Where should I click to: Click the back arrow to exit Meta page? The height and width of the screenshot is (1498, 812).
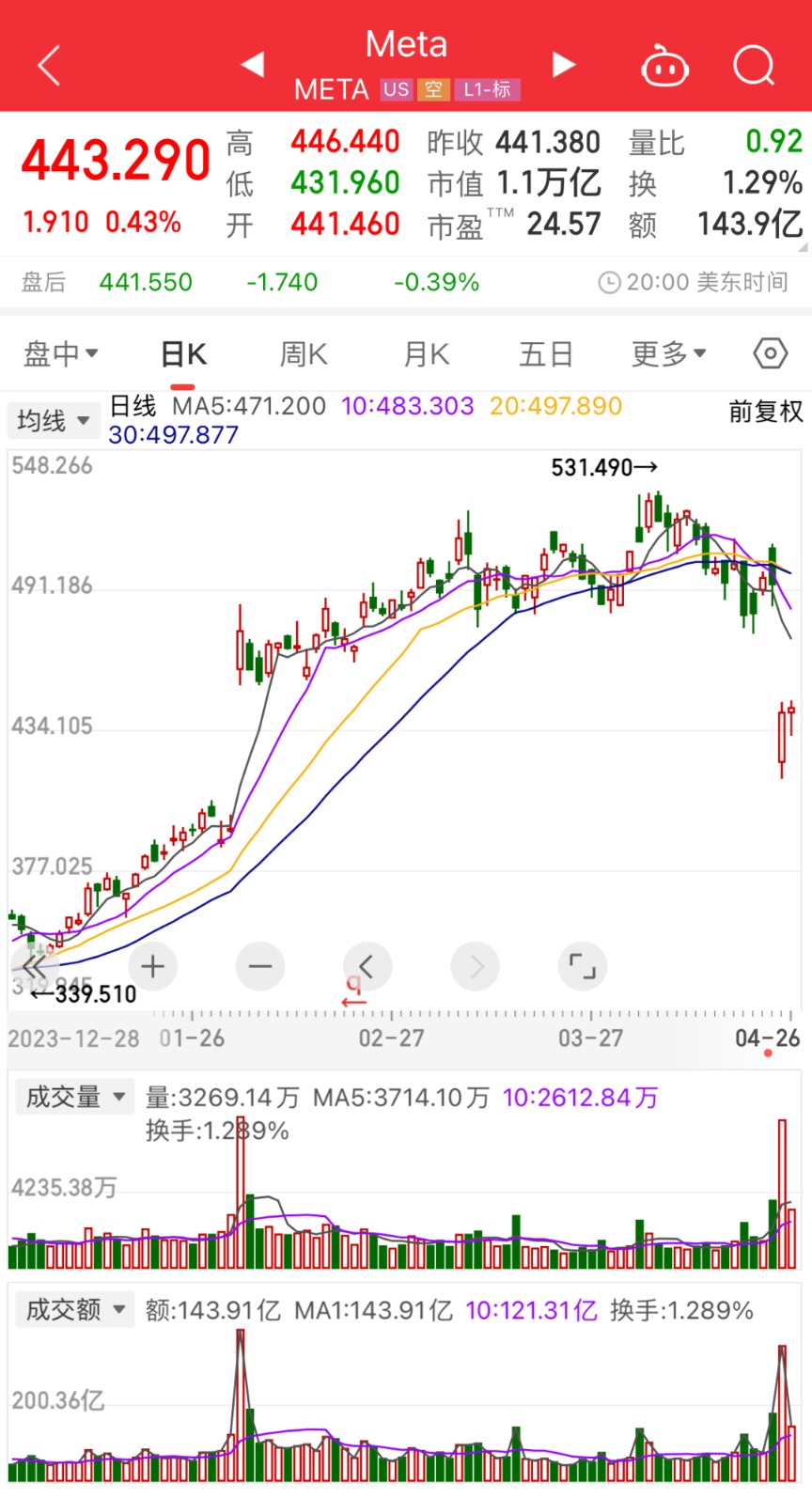tap(49, 64)
